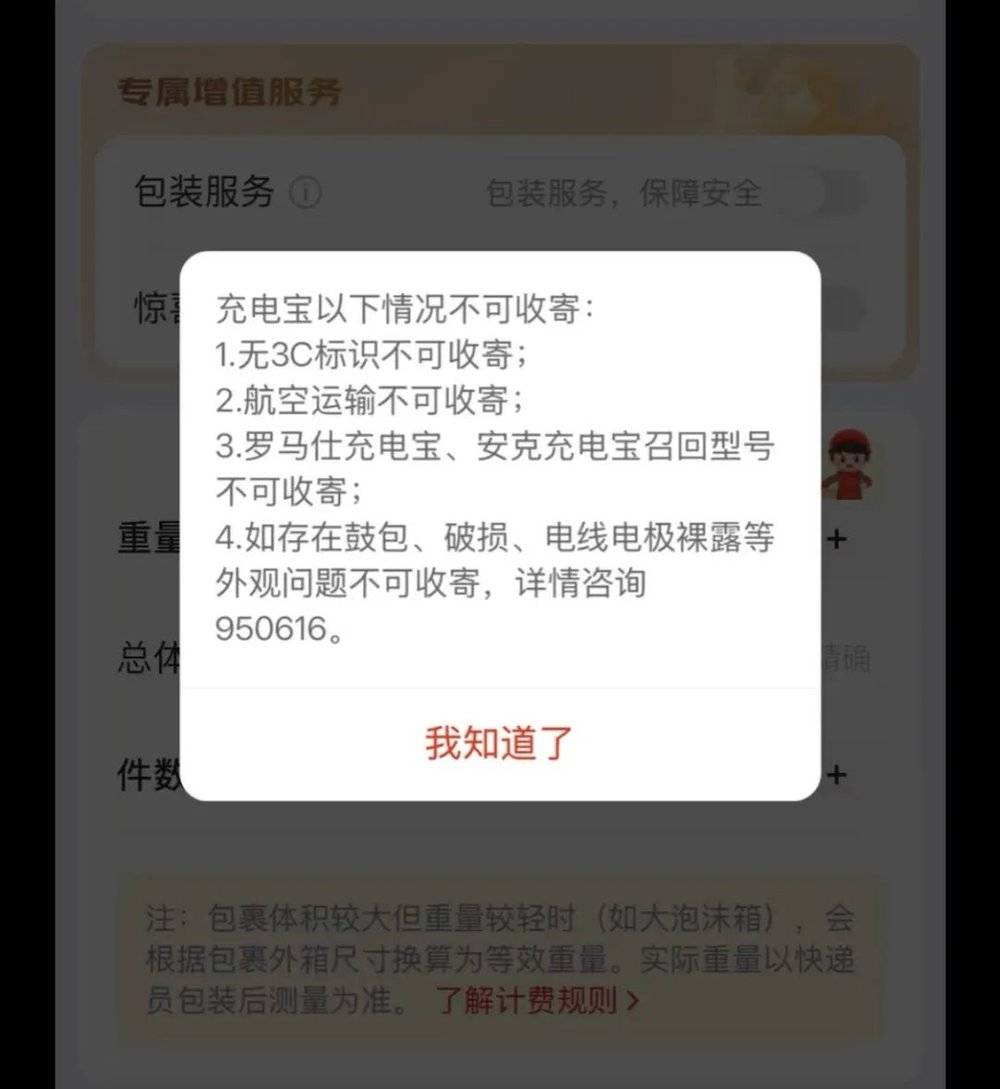Increase 件数 with plus button
This screenshot has width=1000, height=1089.
(837, 775)
